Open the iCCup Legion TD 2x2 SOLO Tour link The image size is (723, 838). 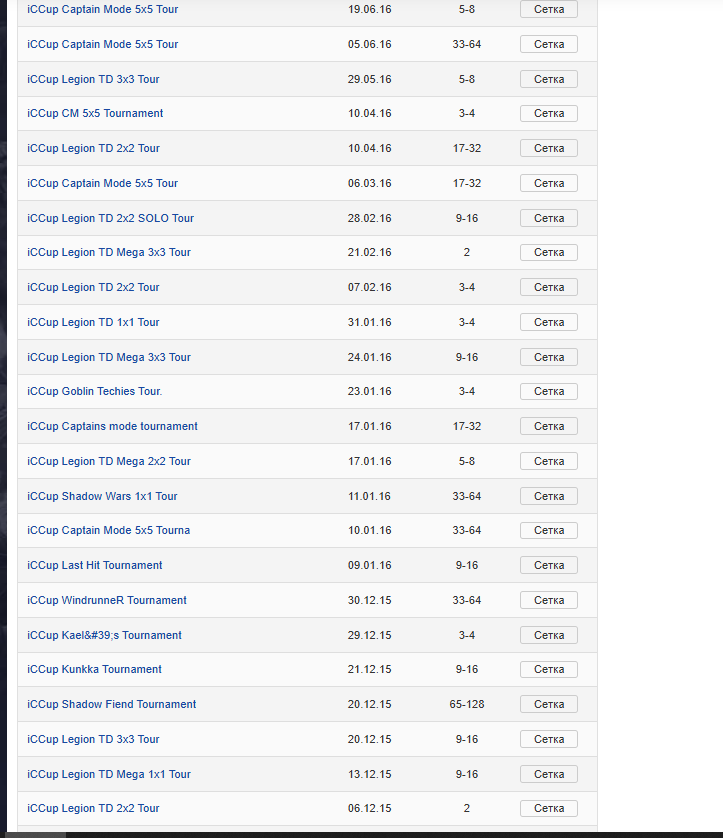click(110, 218)
